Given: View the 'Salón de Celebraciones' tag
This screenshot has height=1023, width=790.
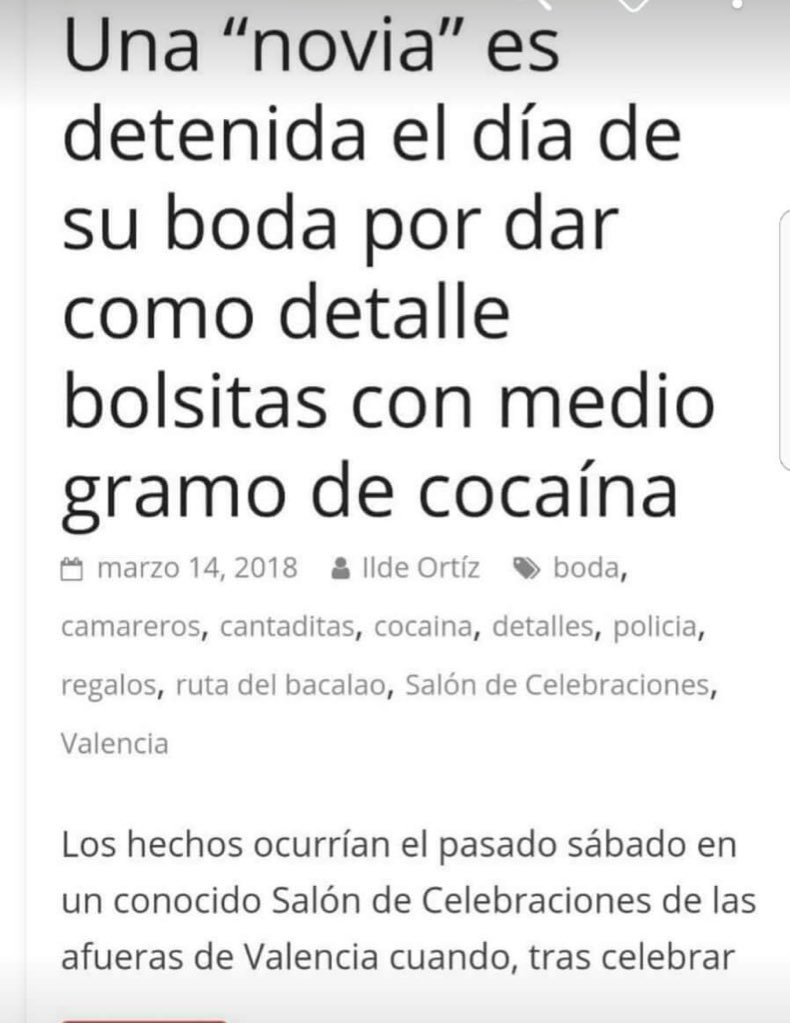Looking at the screenshot, I should [x=560, y=685].
